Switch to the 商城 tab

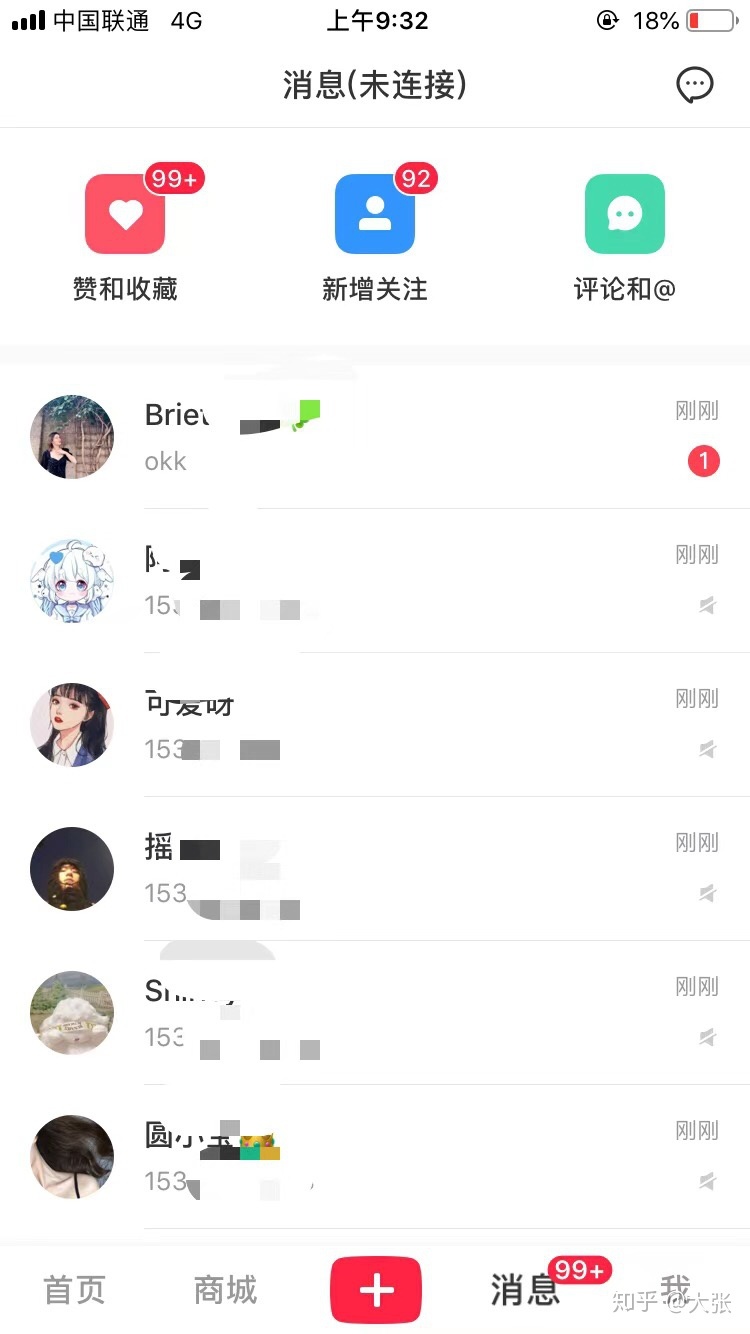click(224, 1290)
